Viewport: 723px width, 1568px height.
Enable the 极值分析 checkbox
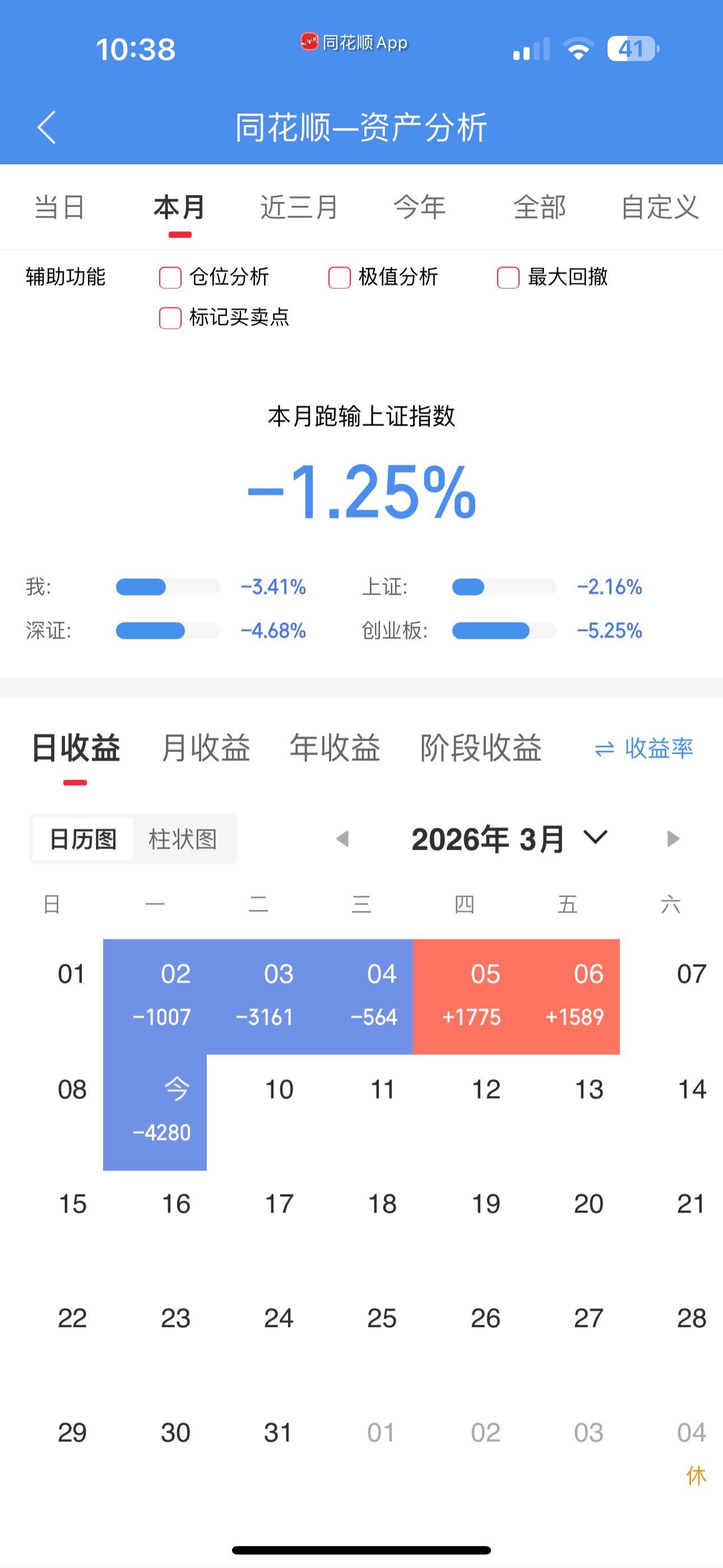(339, 278)
